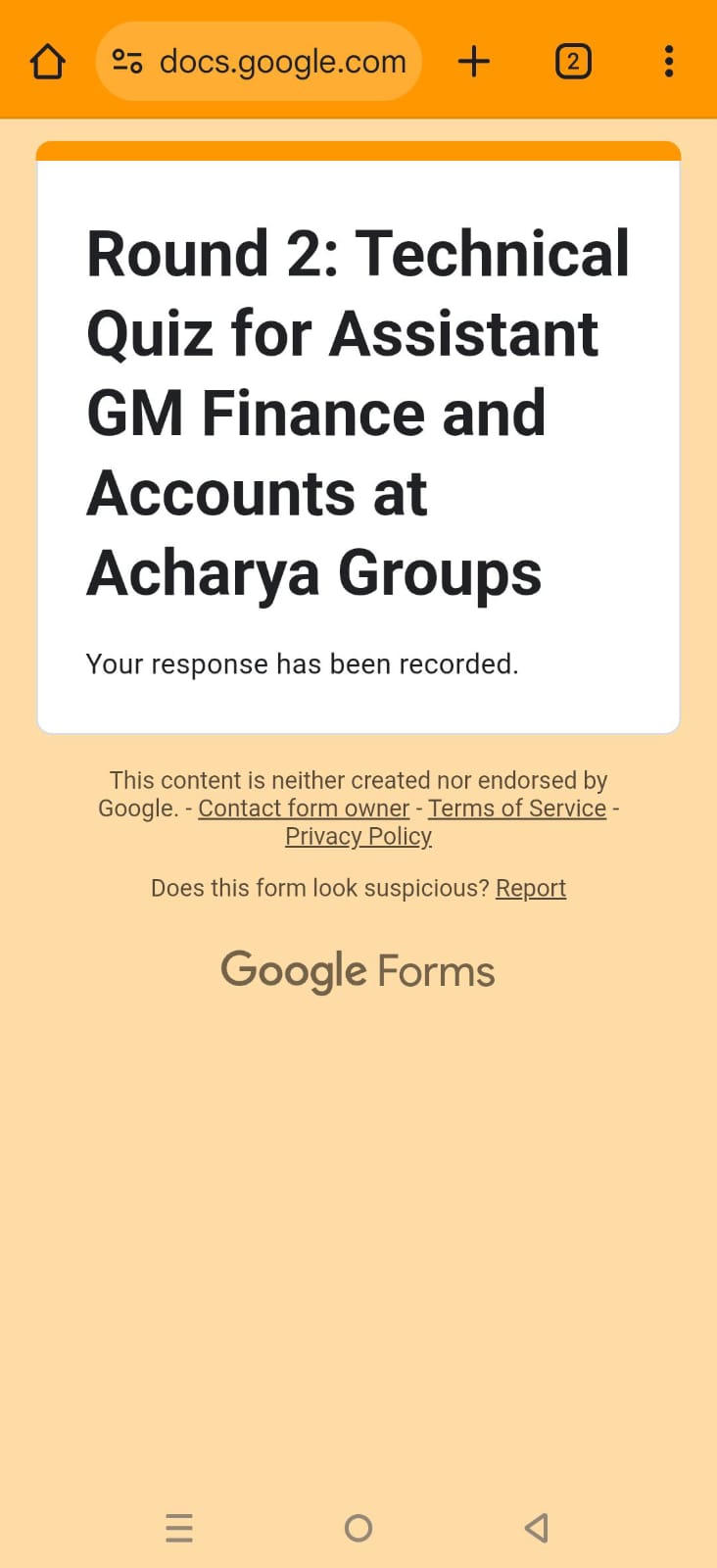Image resolution: width=717 pixels, height=1568 pixels.
Task: Report this form as suspicious
Action: tap(531, 888)
